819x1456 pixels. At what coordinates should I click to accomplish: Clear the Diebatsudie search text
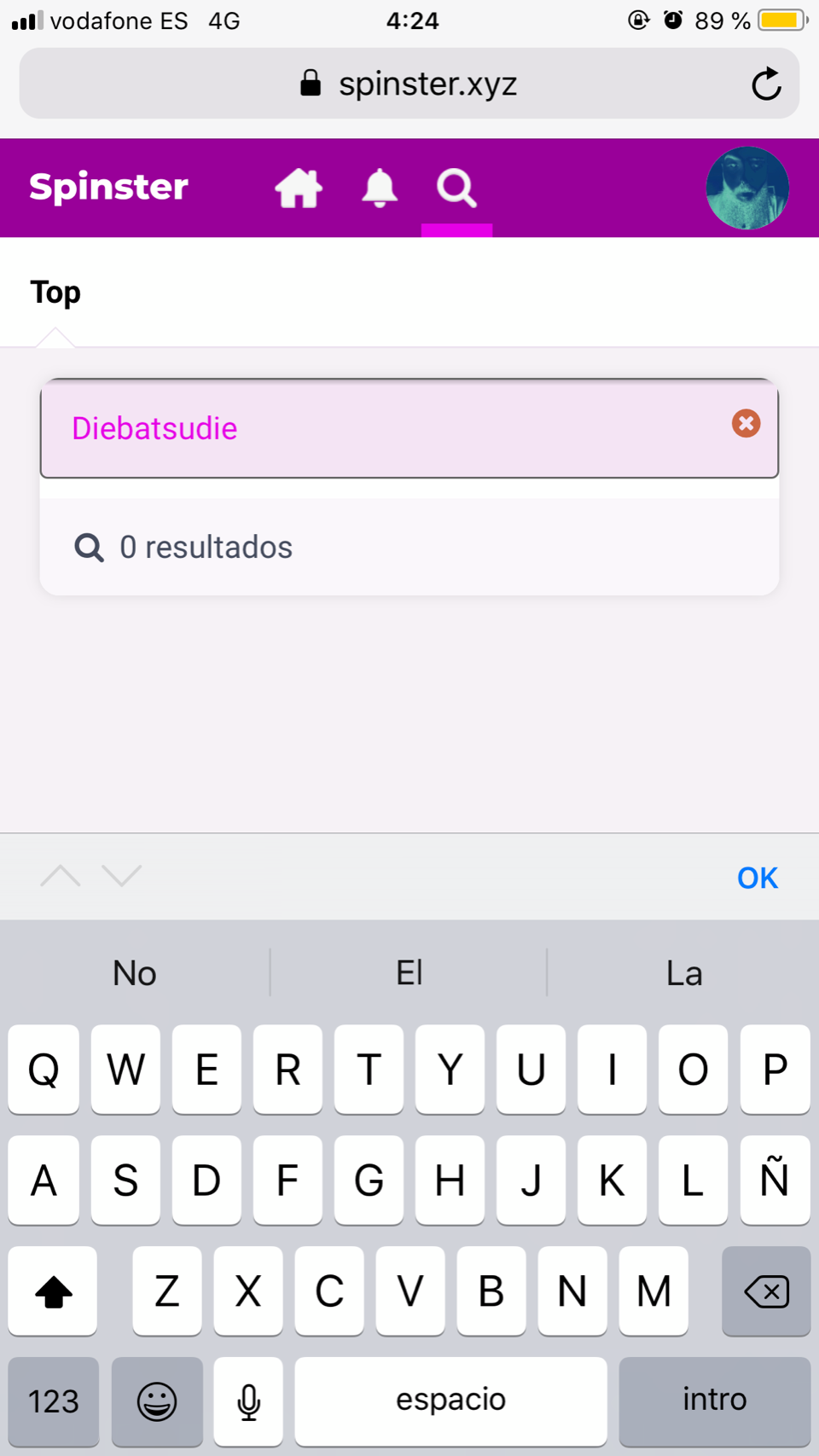746,424
